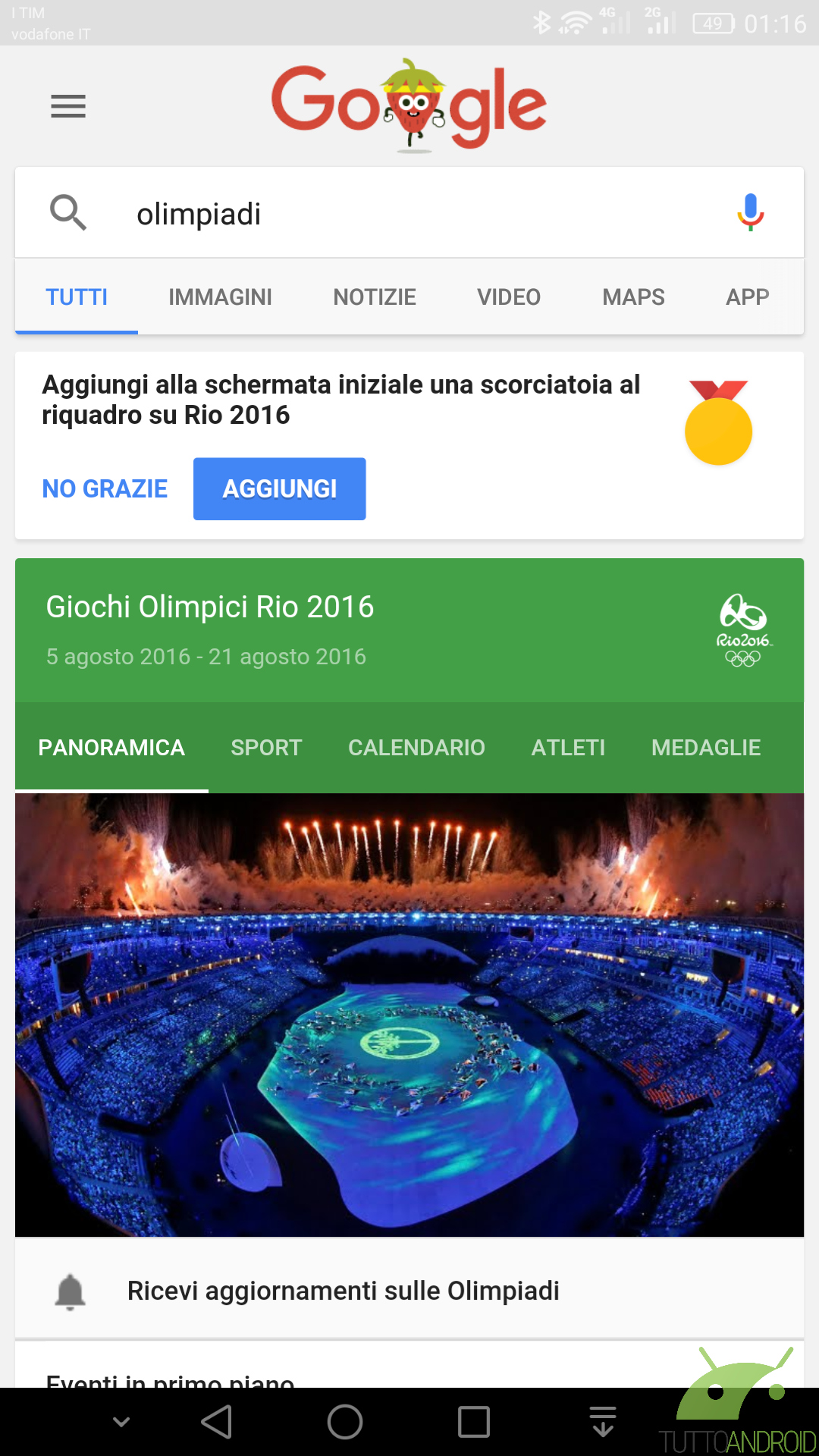819x1456 pixels.
Task: Dismiss the shortcut prompt with No grazie
Action: (105, 489)
